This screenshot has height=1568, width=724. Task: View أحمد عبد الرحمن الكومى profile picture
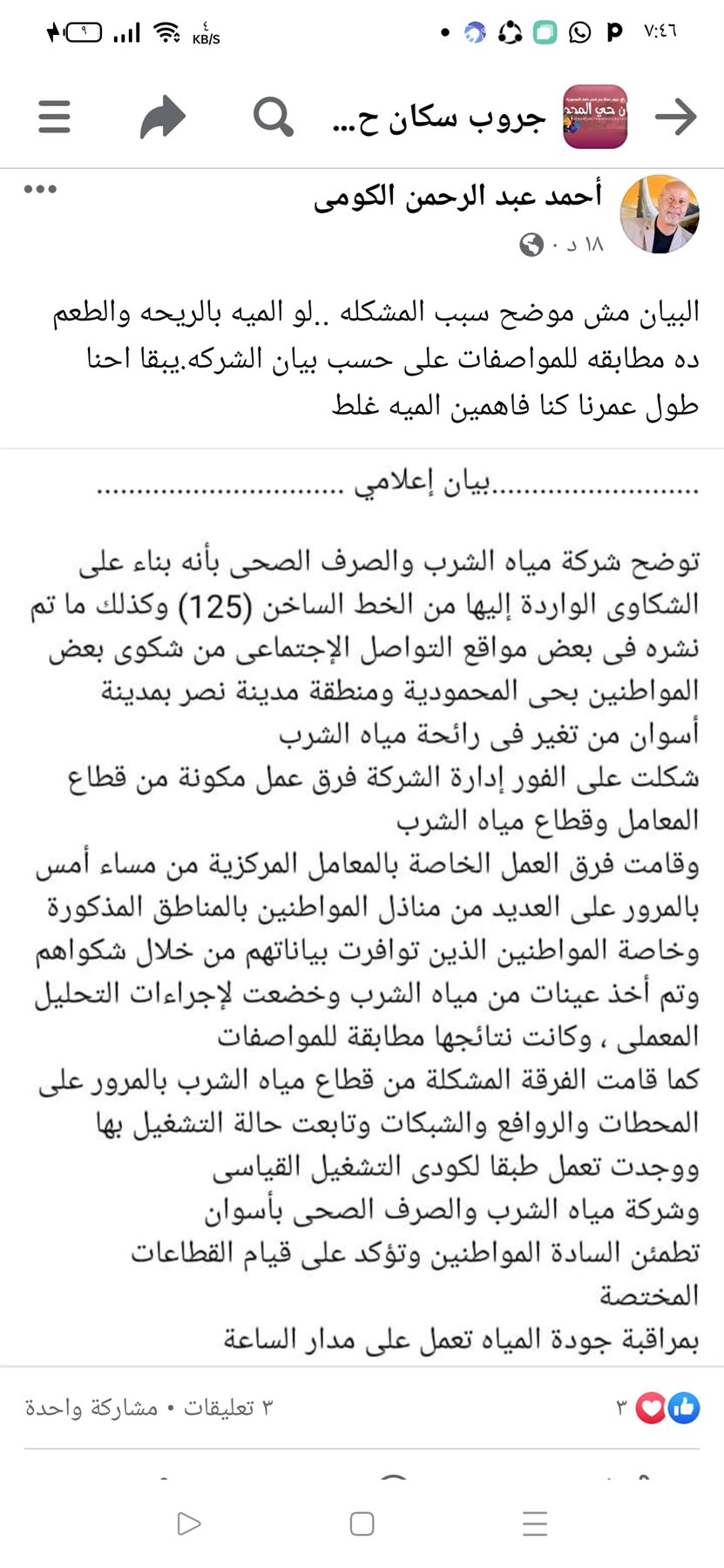point(659,214)
